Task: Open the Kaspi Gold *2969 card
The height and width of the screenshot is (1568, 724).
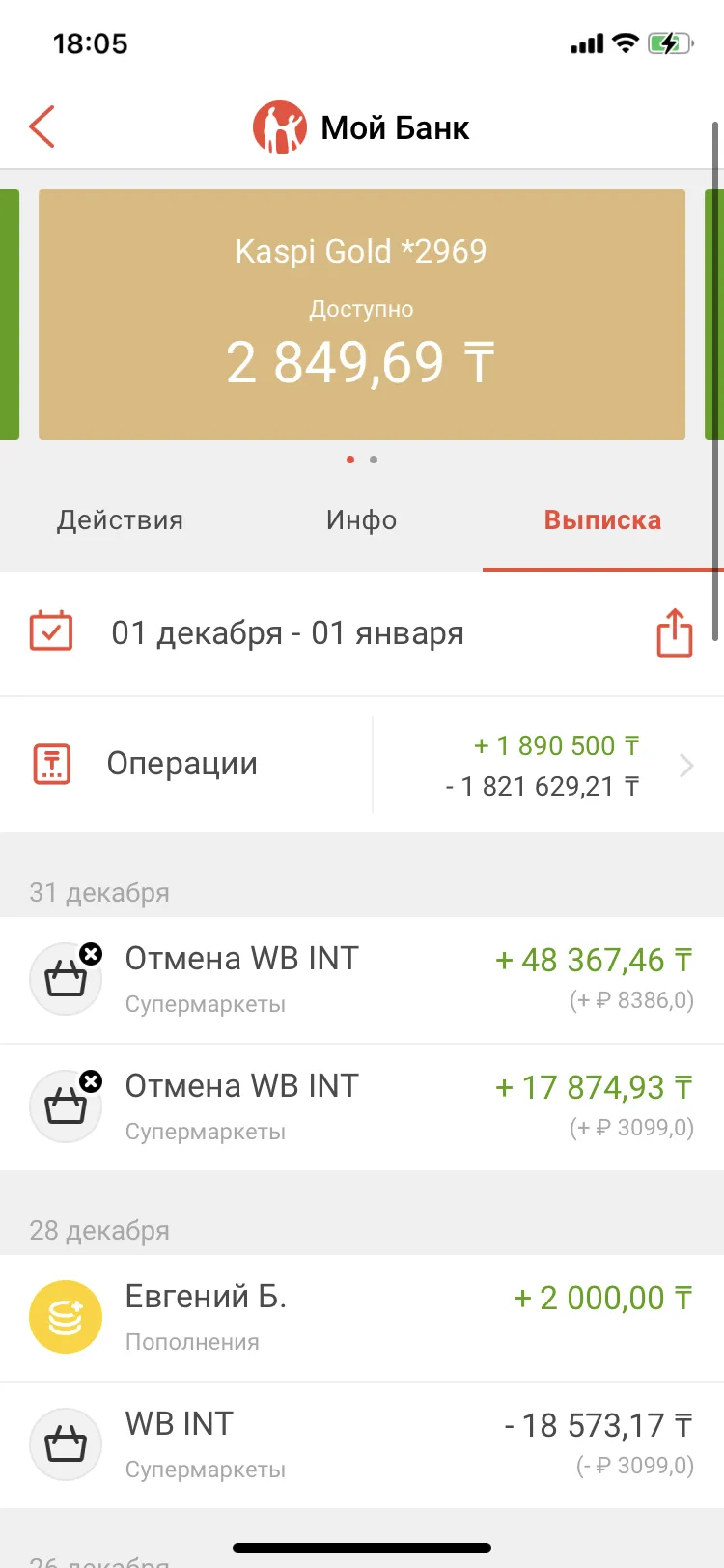Action: (x=362, y=315)
